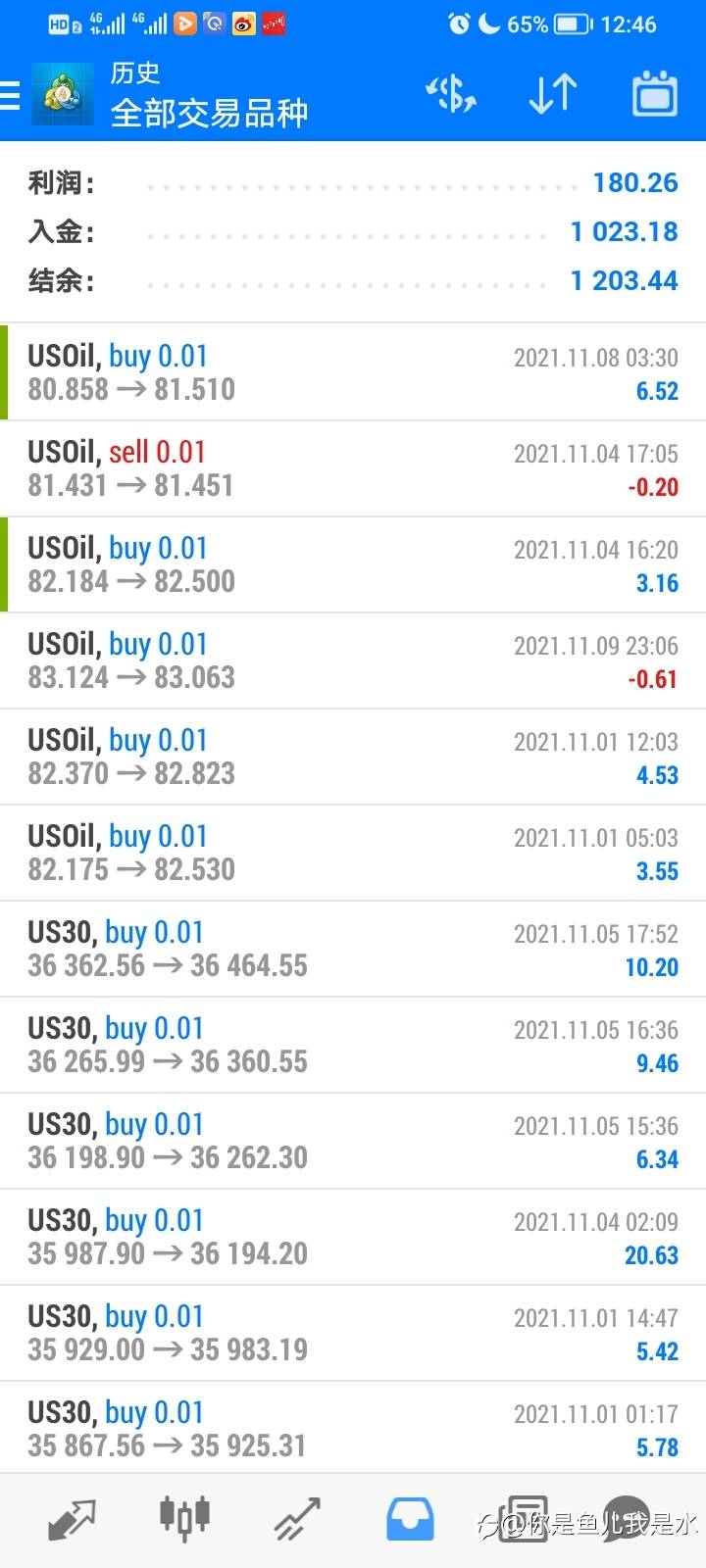Open the USOil sell trade from 81.431
The height and width of the screenshot is (1568, 706).
click(353, 468)
